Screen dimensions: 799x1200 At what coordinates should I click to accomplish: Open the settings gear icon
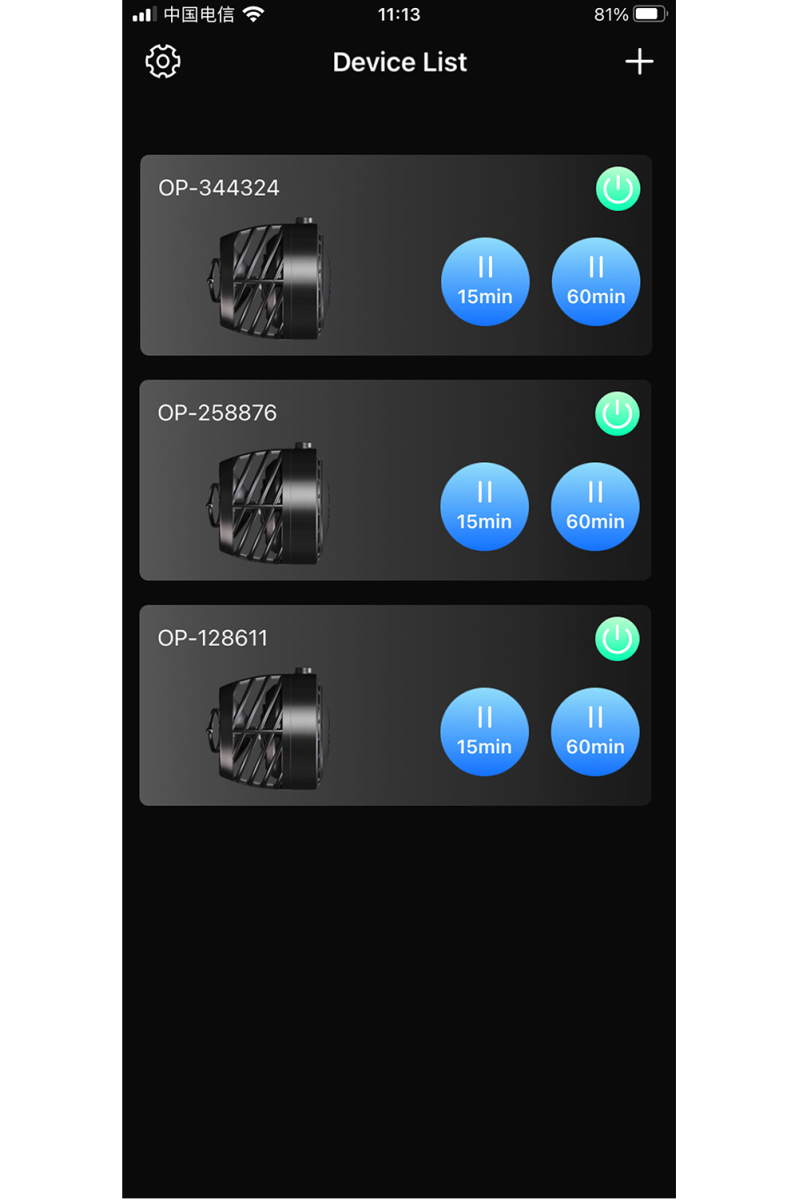[163, 62]
